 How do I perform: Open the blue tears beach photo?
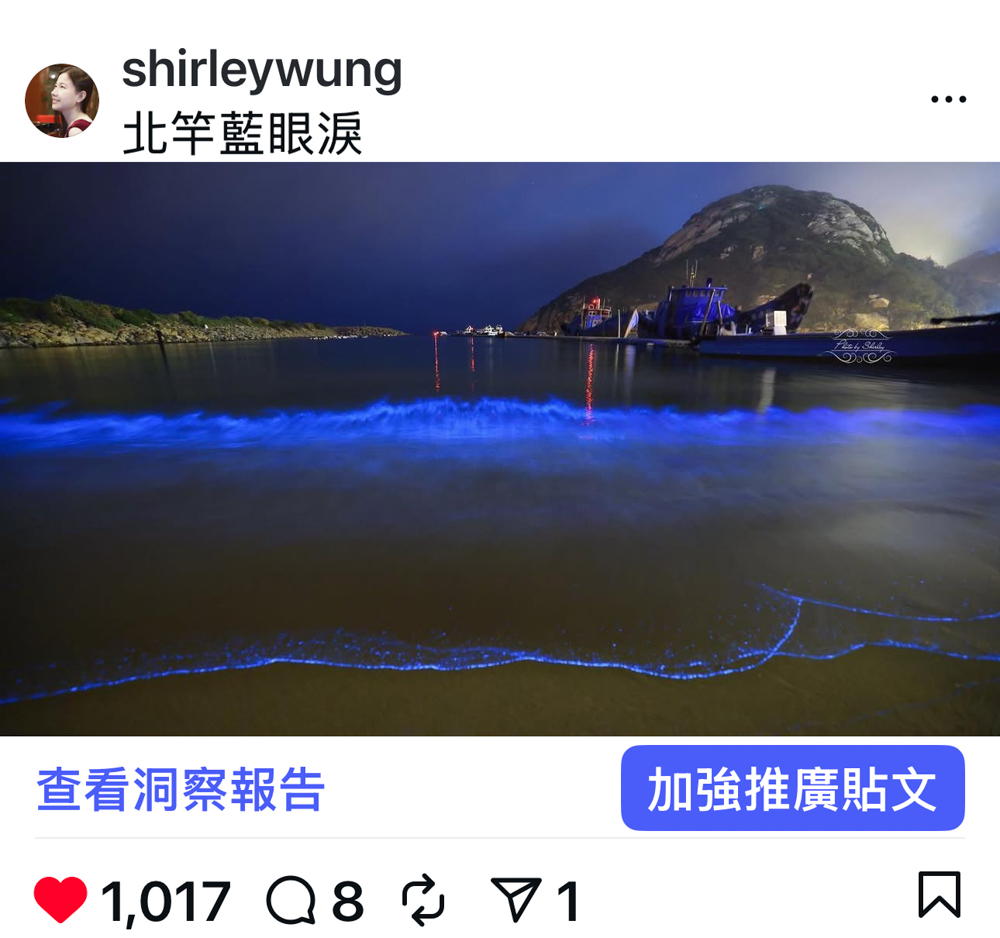coord(500,448)
